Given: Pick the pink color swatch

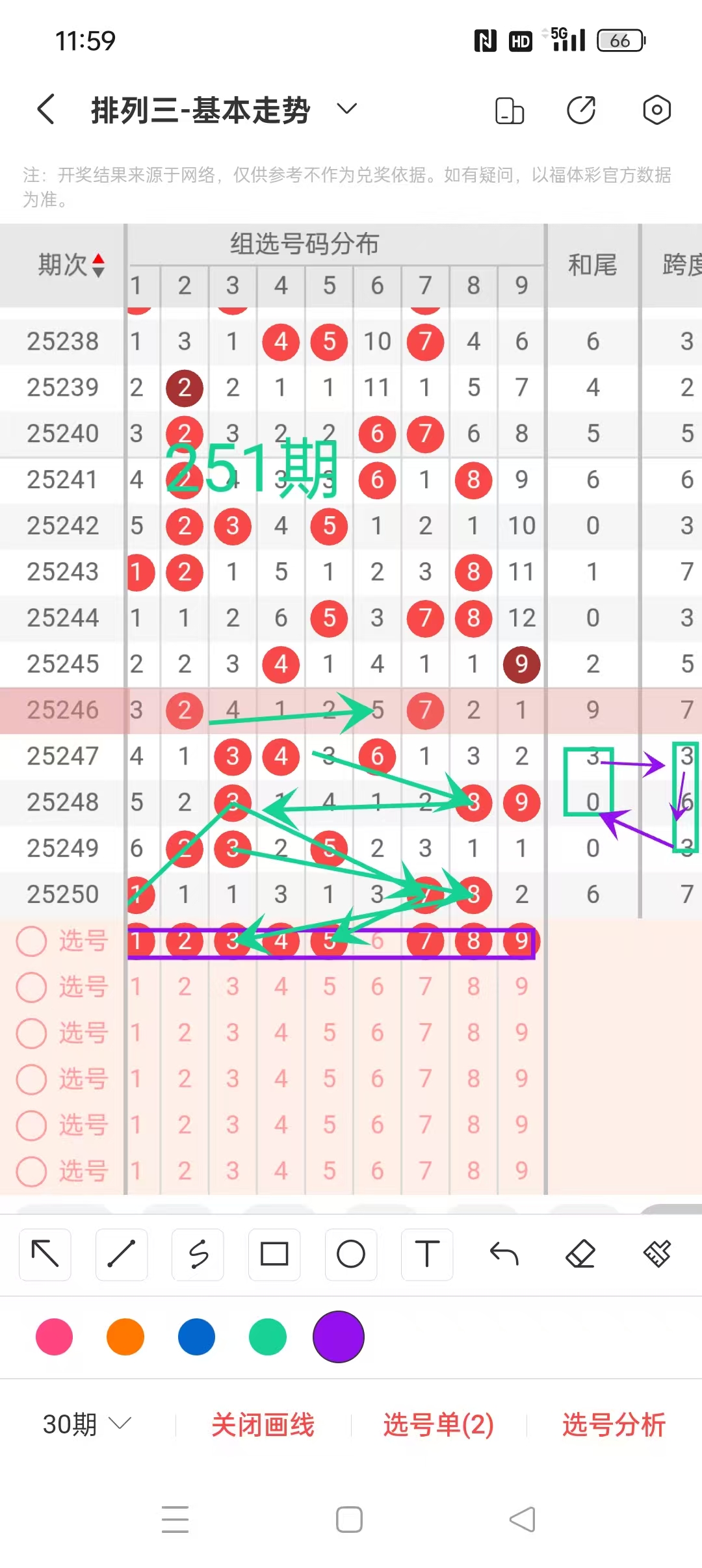Looking at the screenshot, I should [x=55, y=1337].
